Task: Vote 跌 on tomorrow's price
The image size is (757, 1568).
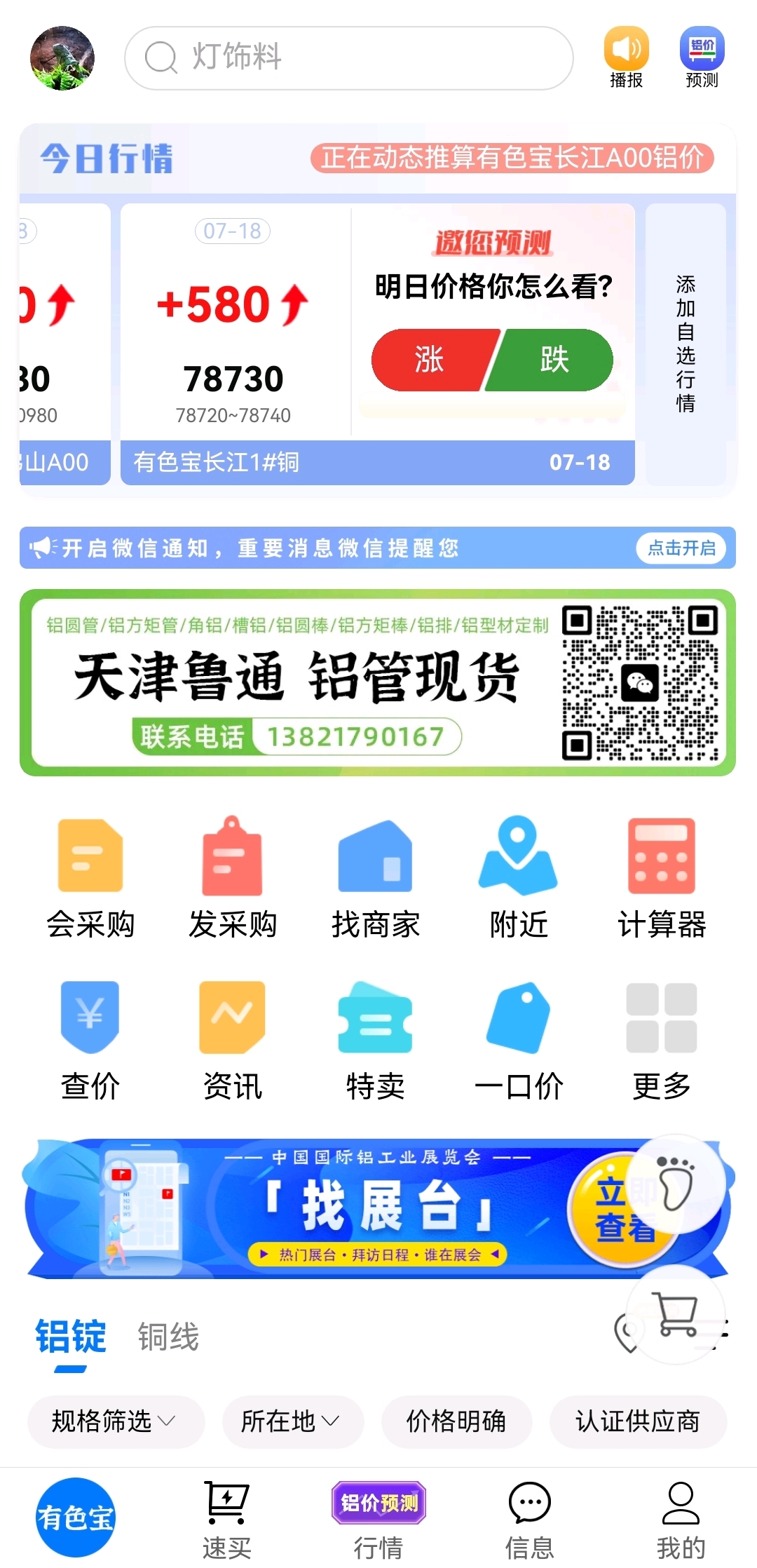Action: [x=552, y=360]
